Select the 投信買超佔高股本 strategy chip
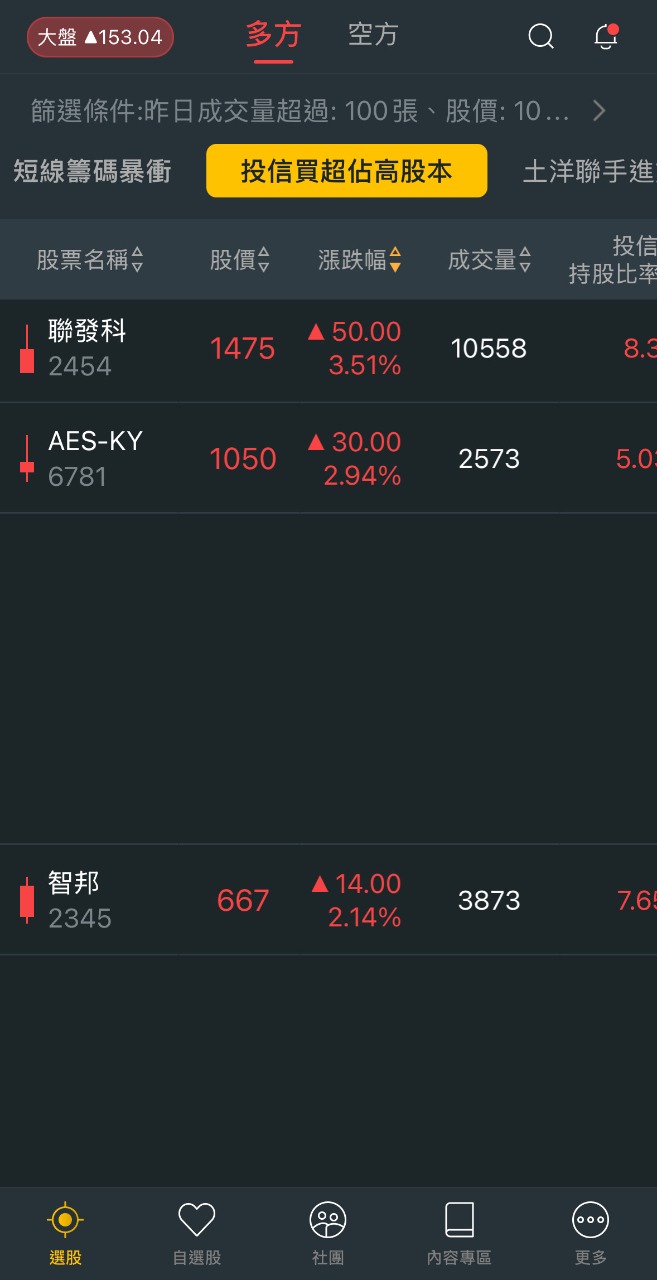The image size is (657, 1280). [x=347, y=171]
